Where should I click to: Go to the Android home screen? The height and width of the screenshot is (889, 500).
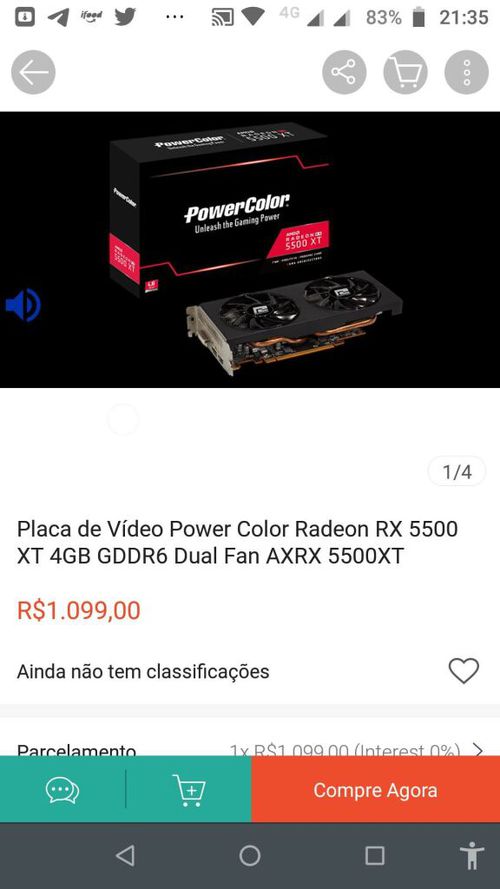tap(250, 855)
